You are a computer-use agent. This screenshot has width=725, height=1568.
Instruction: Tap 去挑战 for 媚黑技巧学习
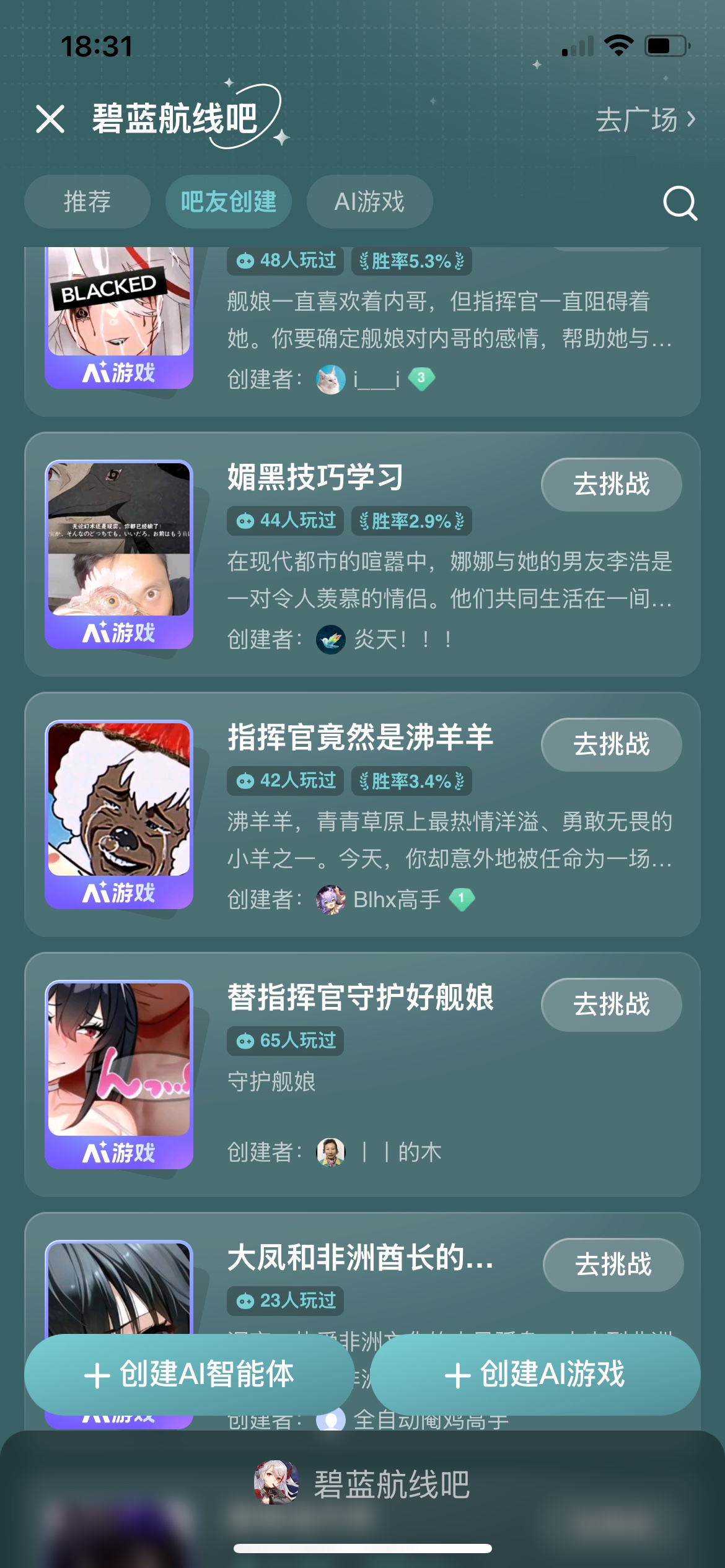click(x=611, y=484)
